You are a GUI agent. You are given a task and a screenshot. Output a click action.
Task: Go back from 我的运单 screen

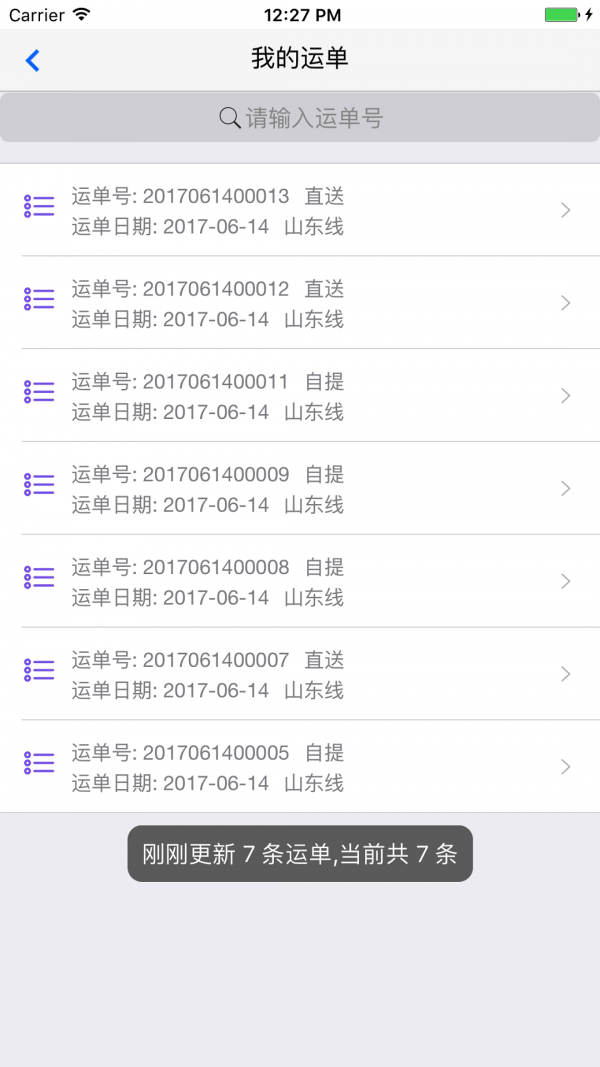click(x=32, y=60)
